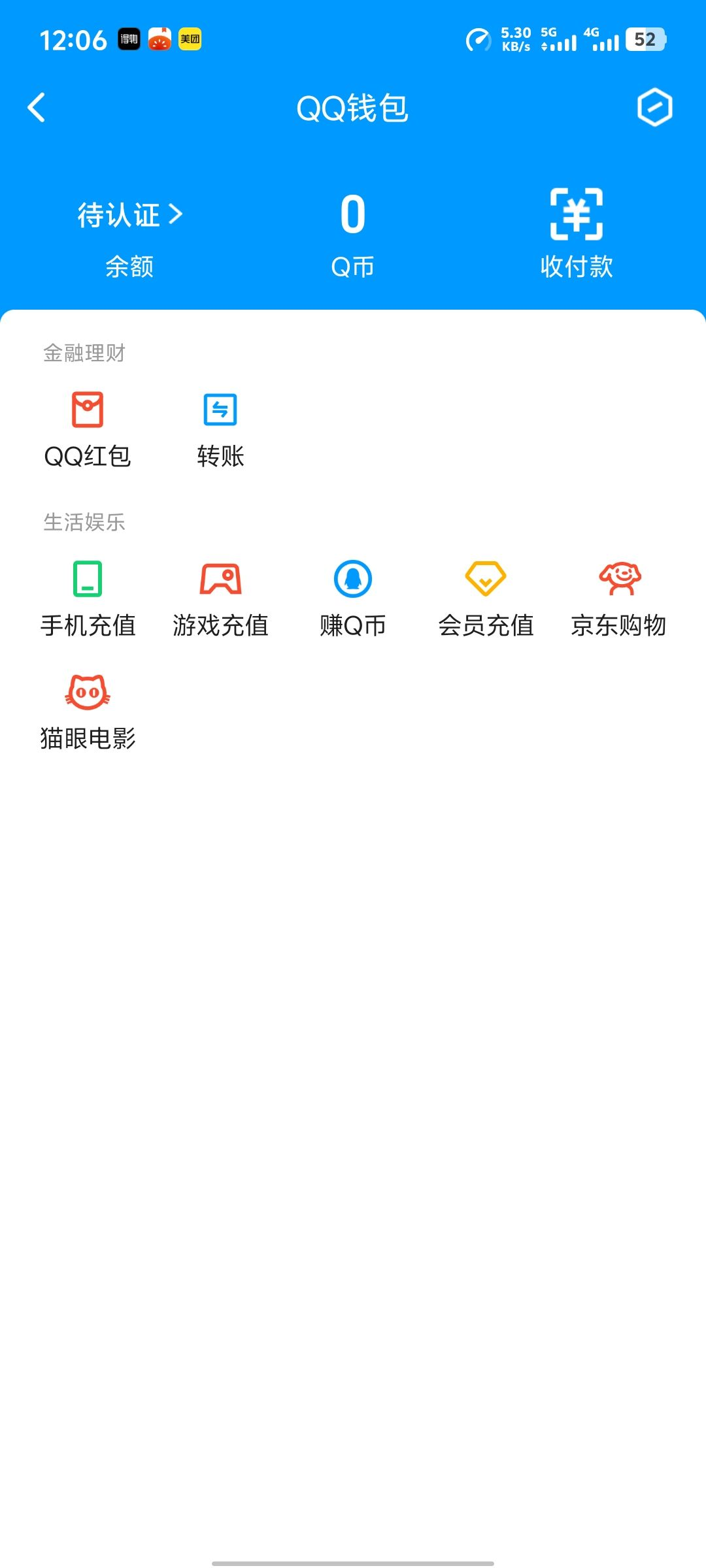
Task: Tap the QQ钱包 title
Action: pos(353,108)
